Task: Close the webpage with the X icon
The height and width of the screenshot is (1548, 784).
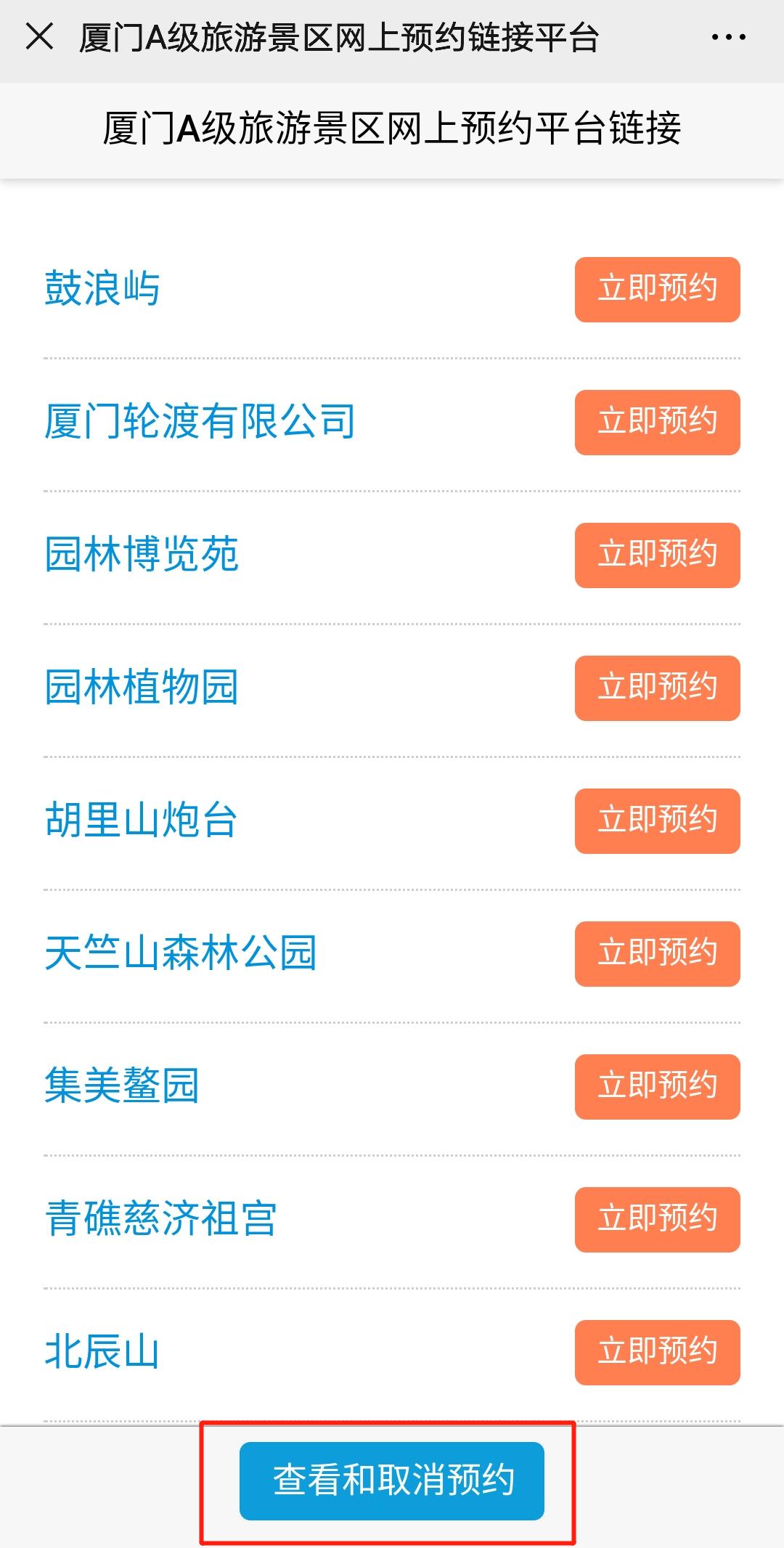Action: [x=39, y=37]
